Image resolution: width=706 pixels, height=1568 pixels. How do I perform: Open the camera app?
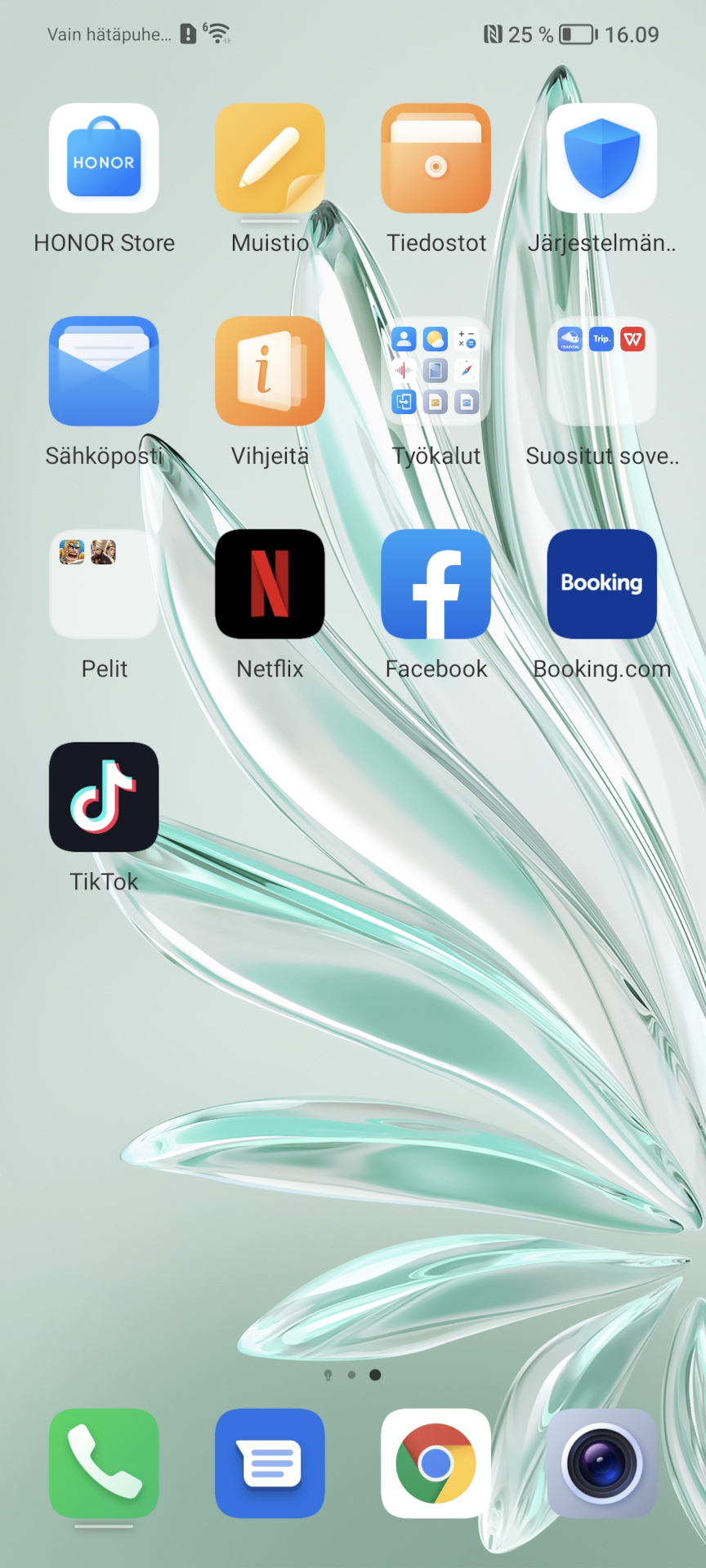pos(602,1463)
